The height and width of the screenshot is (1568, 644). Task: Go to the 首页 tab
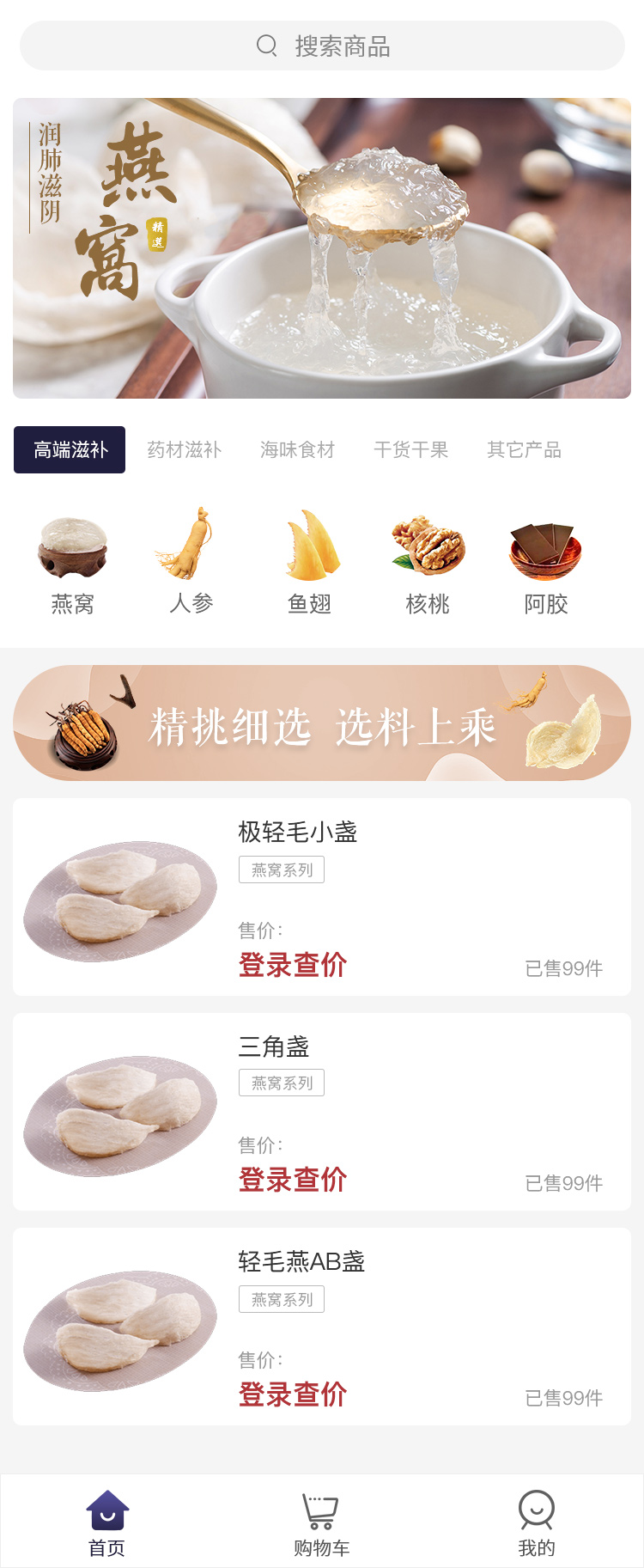107,1523
